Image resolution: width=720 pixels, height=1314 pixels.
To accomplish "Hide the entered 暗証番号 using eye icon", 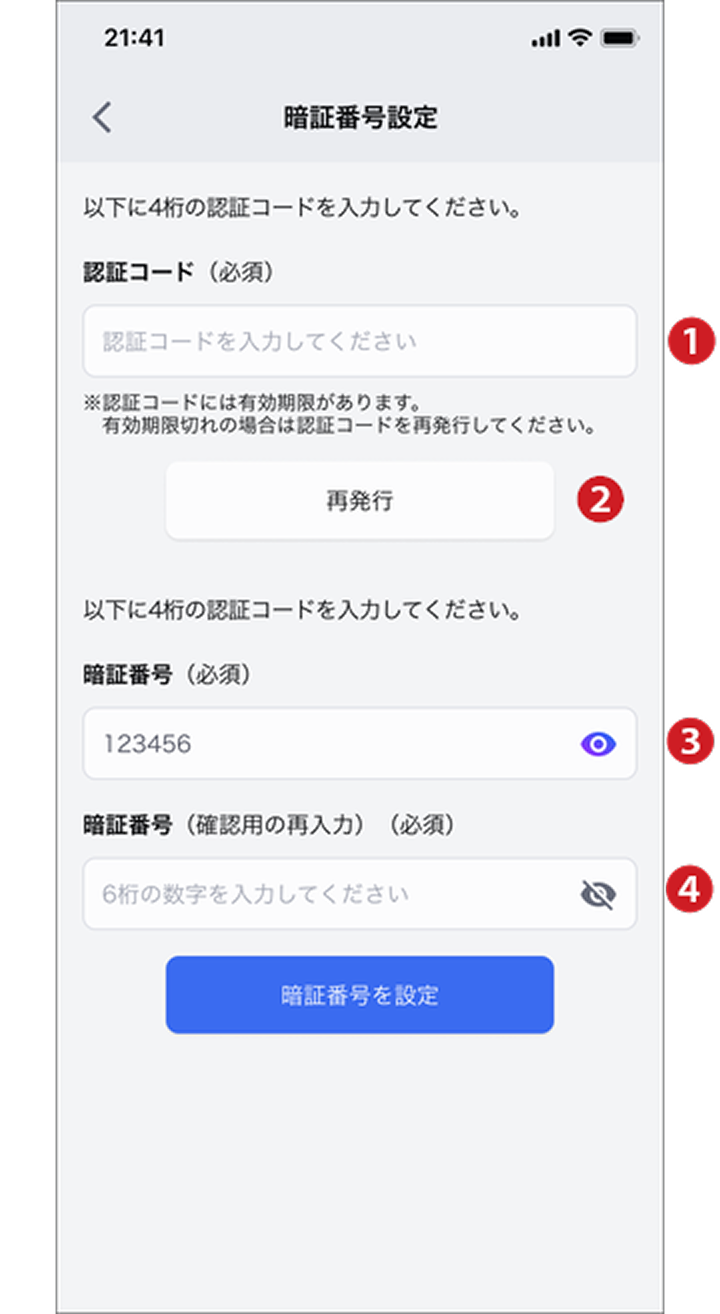I will click(598, 744).
